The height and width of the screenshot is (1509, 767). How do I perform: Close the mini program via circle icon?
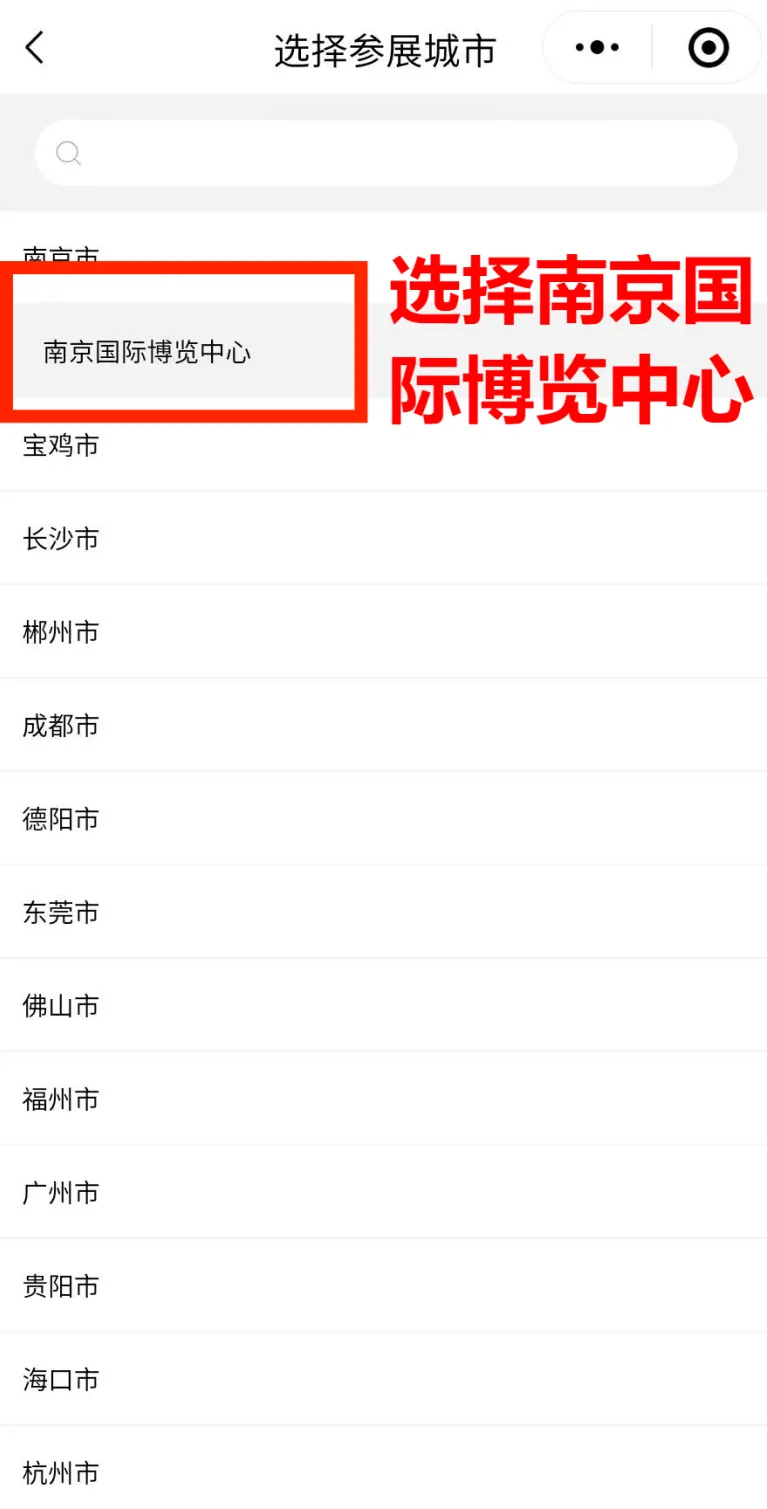tap(708, 47)
